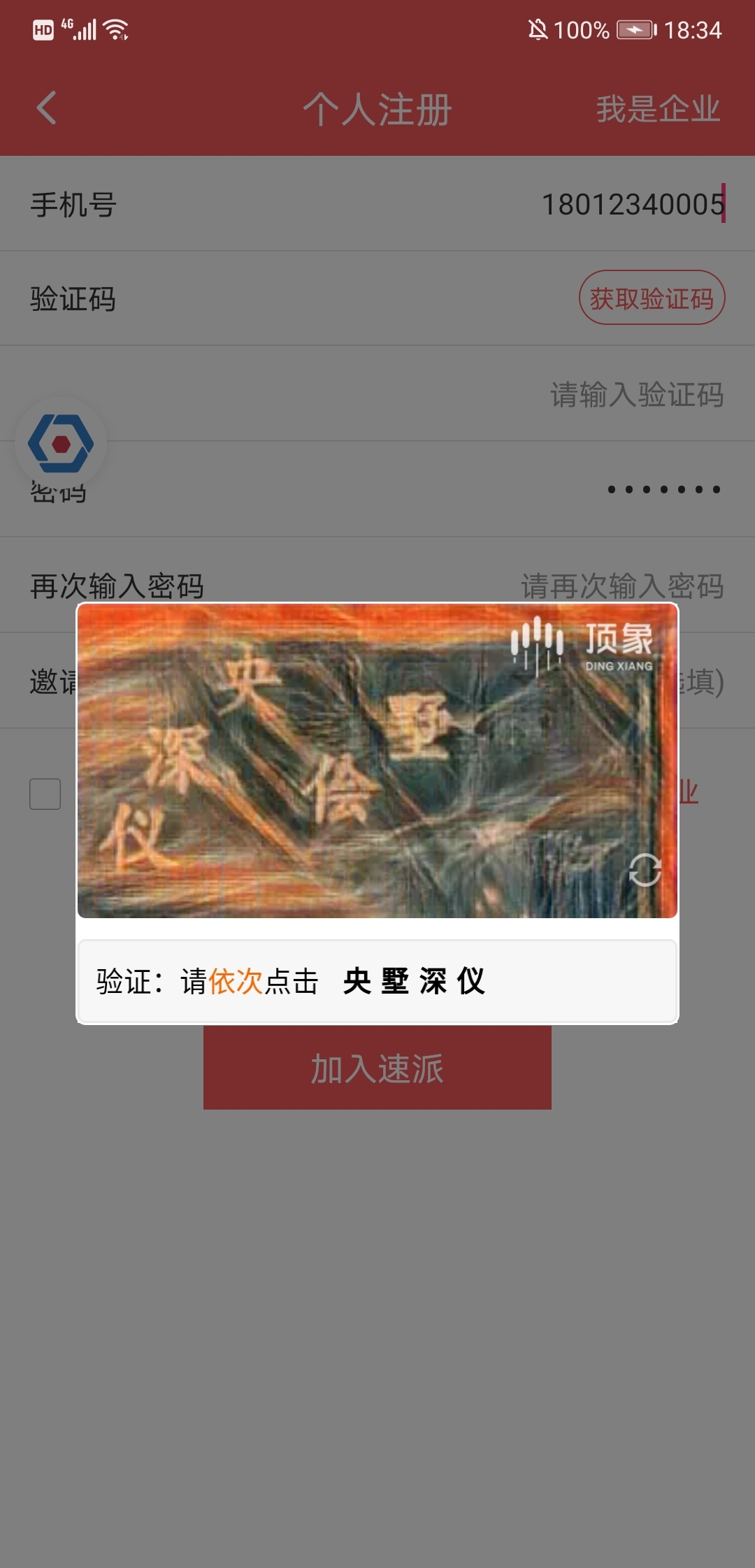Open the floating hexagon assistant icon
This screenshot has width=755, height=1568.
[61, 443]
